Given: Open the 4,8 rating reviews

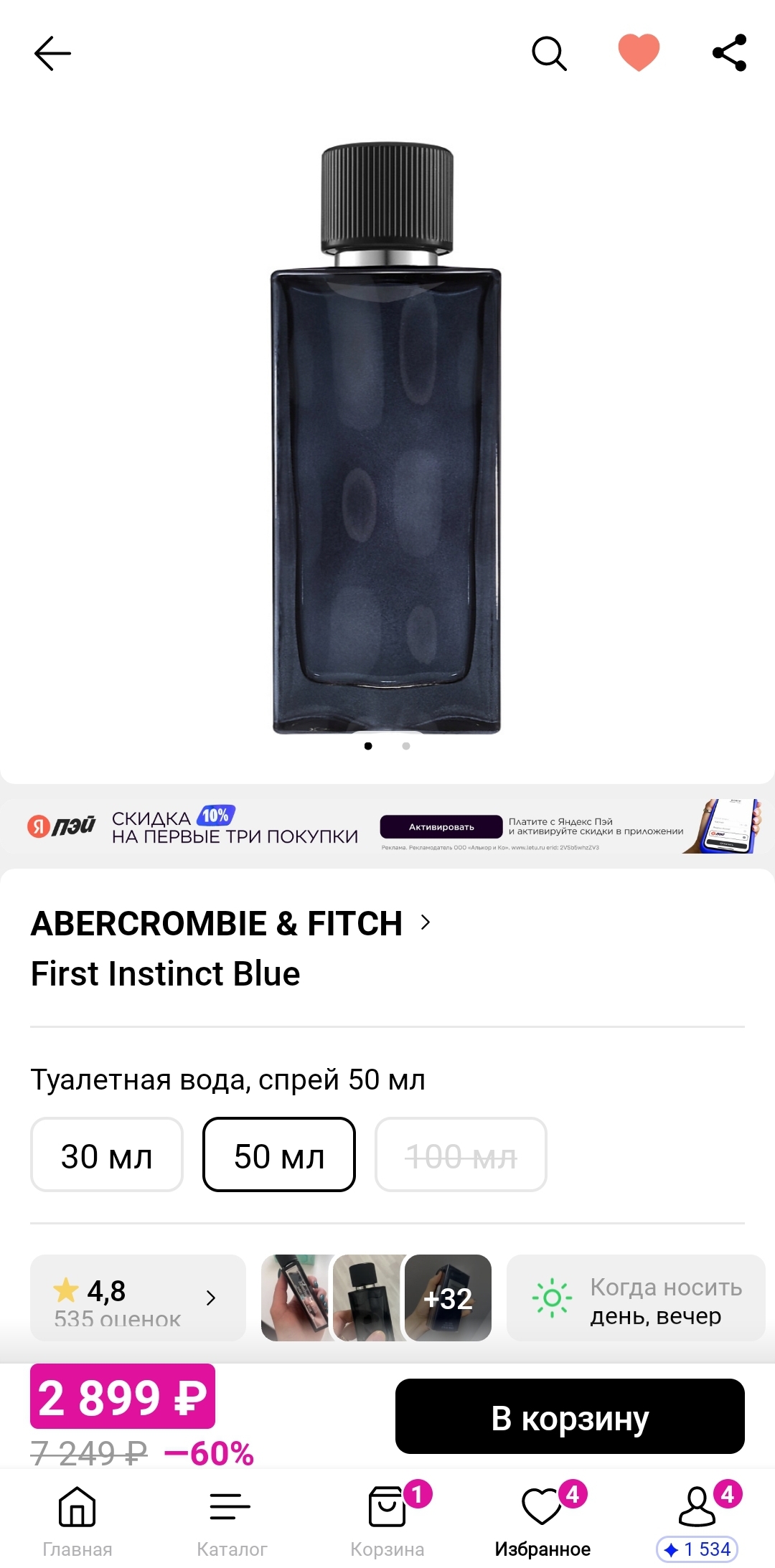Looking at the screenshot, I should (138, 1298).
